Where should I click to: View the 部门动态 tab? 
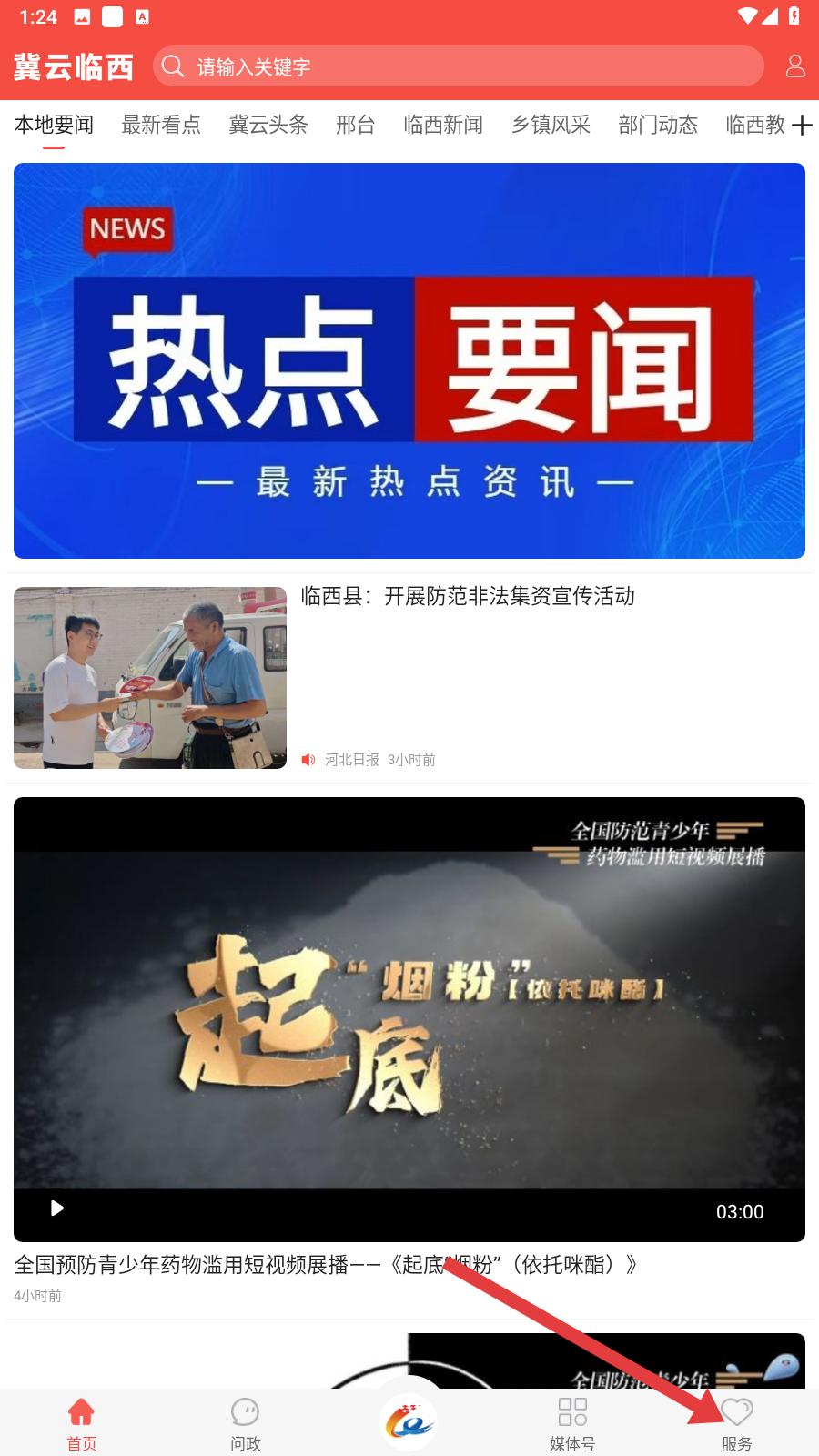point(658,125)
